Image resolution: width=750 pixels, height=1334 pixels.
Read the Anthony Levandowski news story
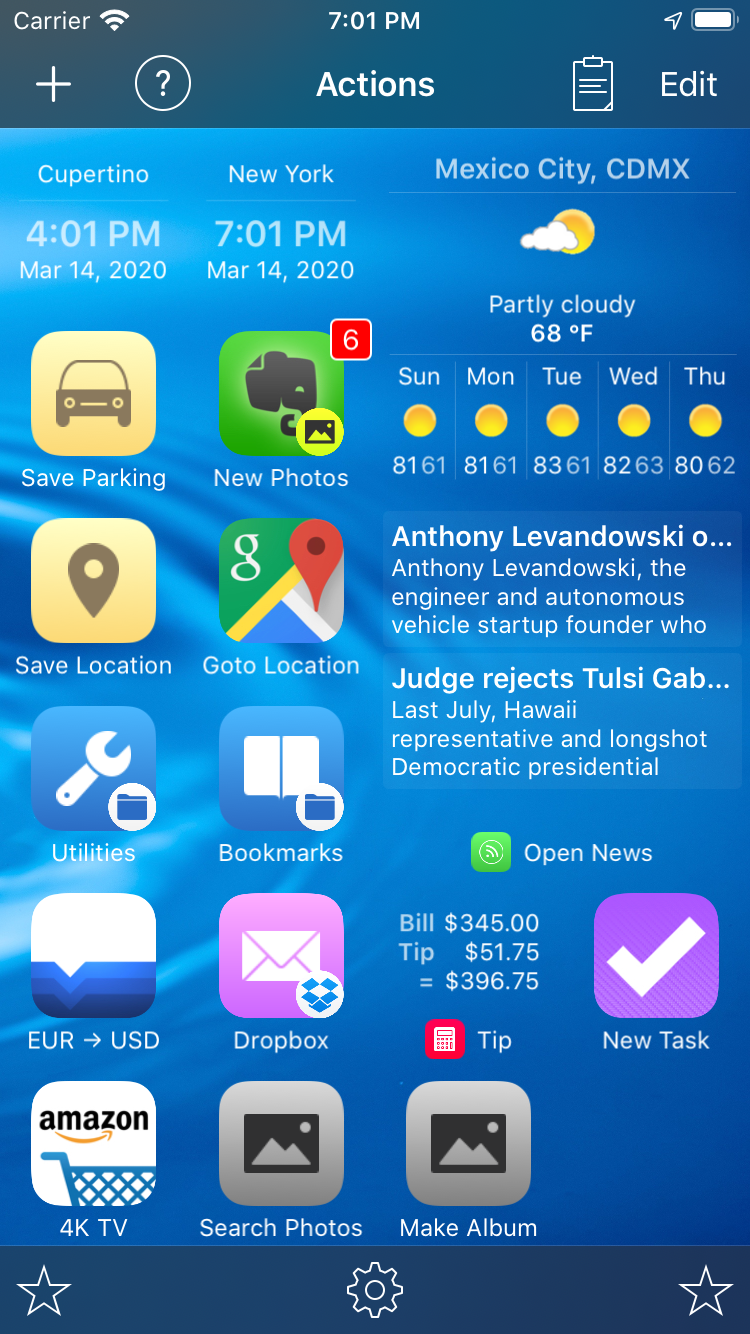pos(562,580)
